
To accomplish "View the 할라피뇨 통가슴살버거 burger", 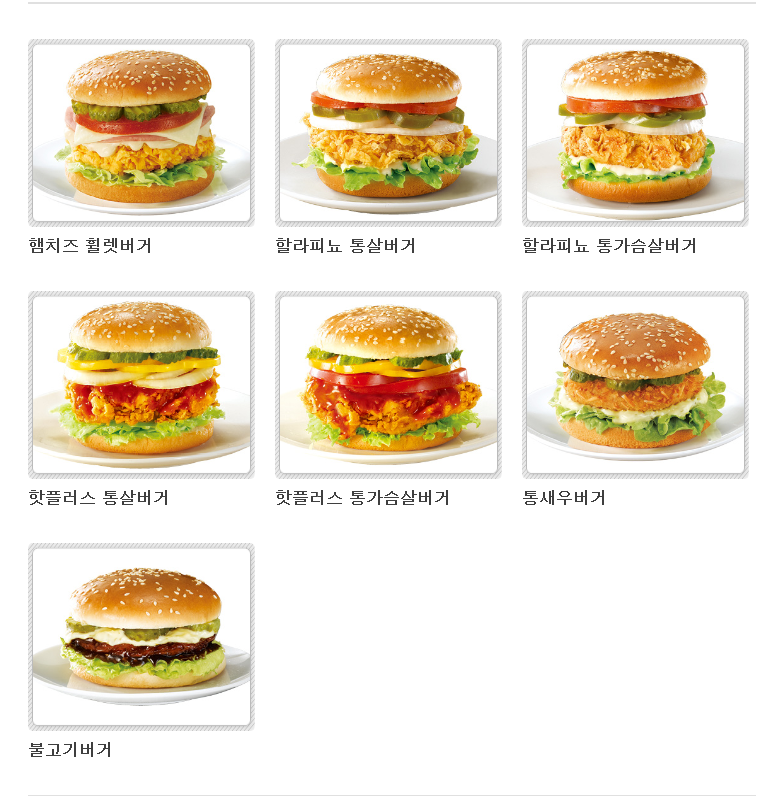I will pyautogui.click(x=635, y=133).
